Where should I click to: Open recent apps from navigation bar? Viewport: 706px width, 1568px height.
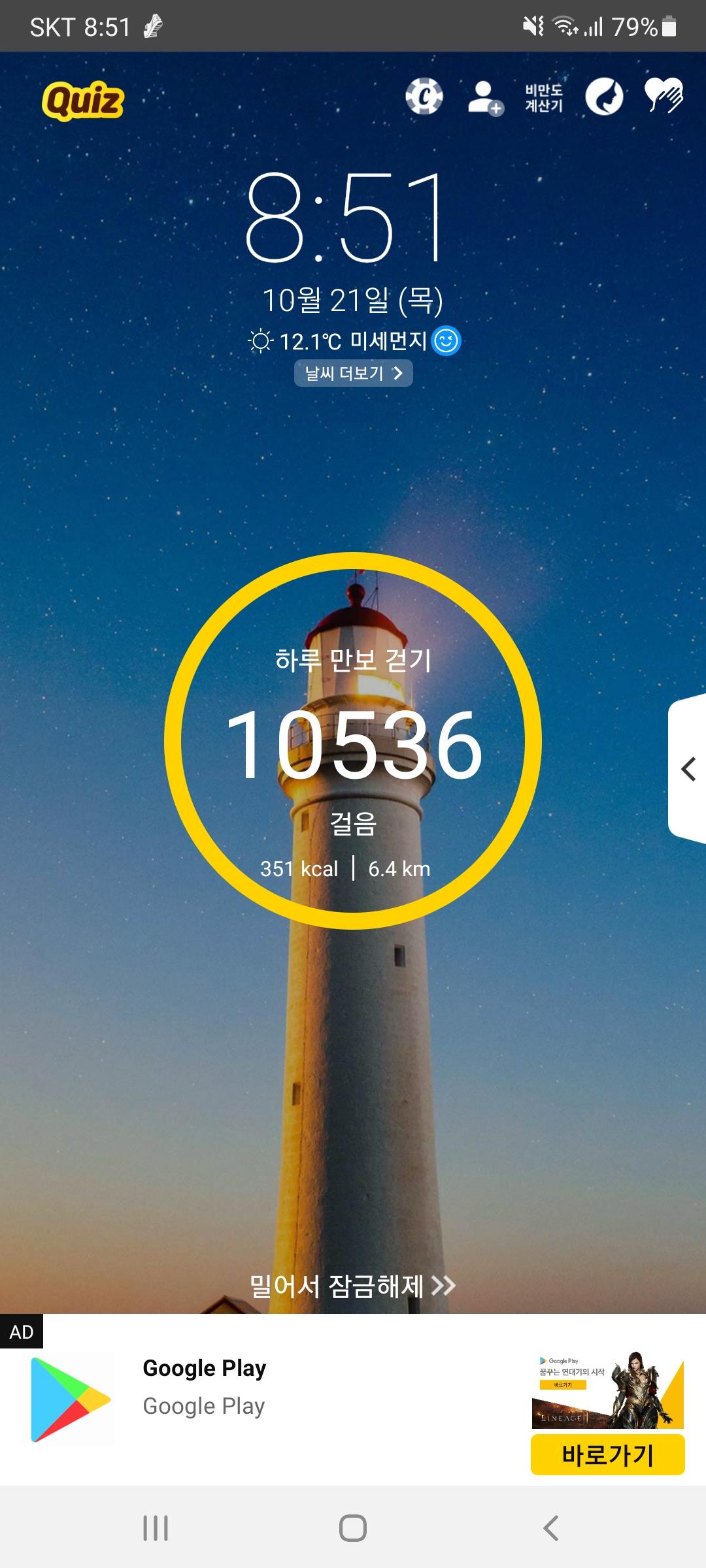click(156, 1528)
